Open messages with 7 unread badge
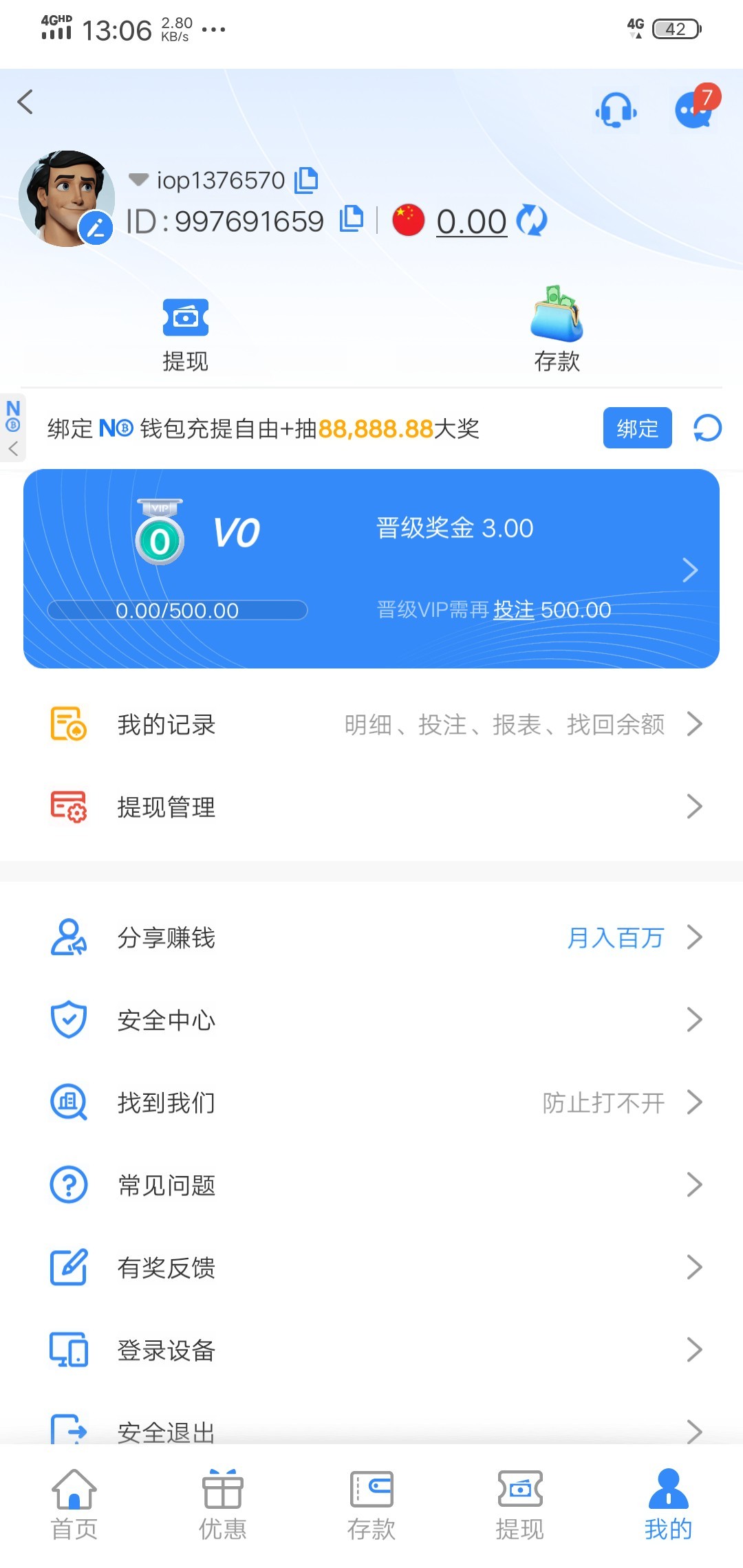 click(693, 109)
